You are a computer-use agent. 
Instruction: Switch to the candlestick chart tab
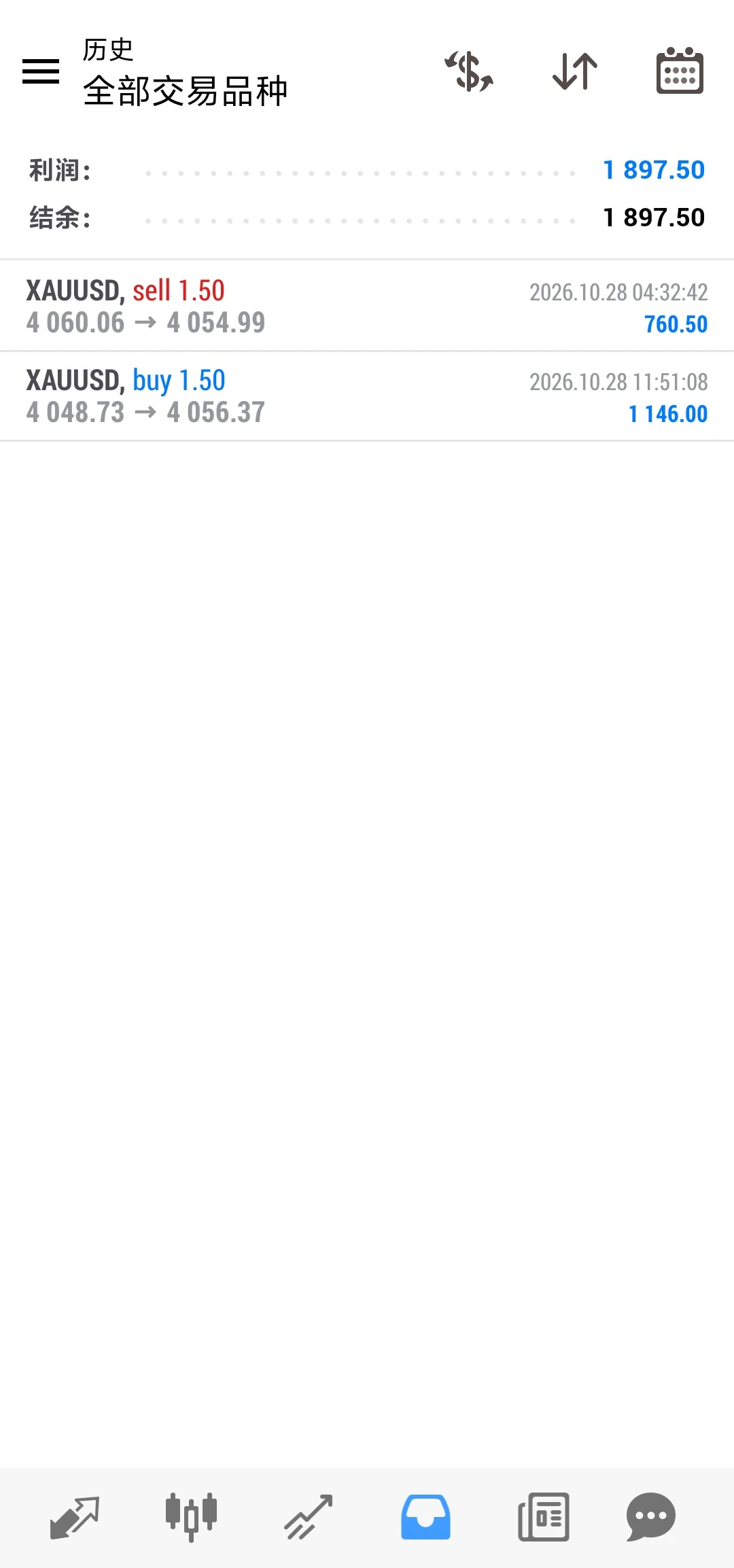click(192, 1517)
